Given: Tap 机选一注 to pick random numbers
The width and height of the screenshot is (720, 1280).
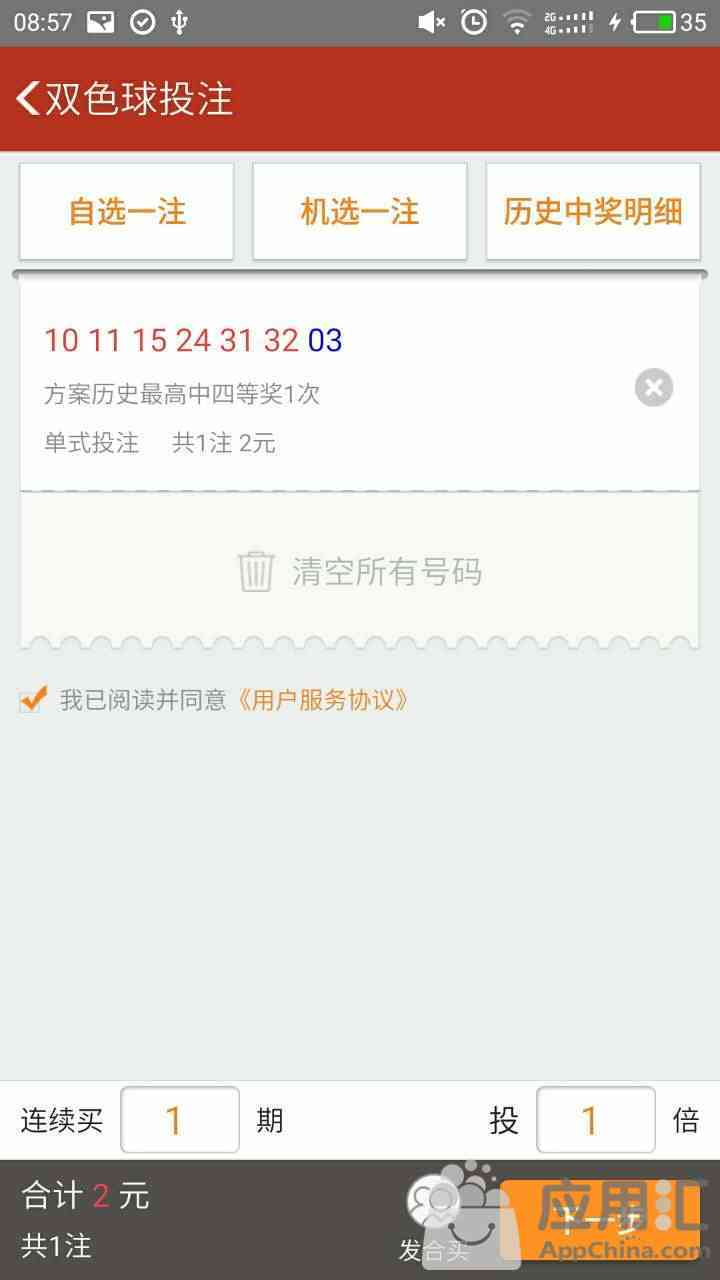Looking at the screenshot, I should coord(360,212).
